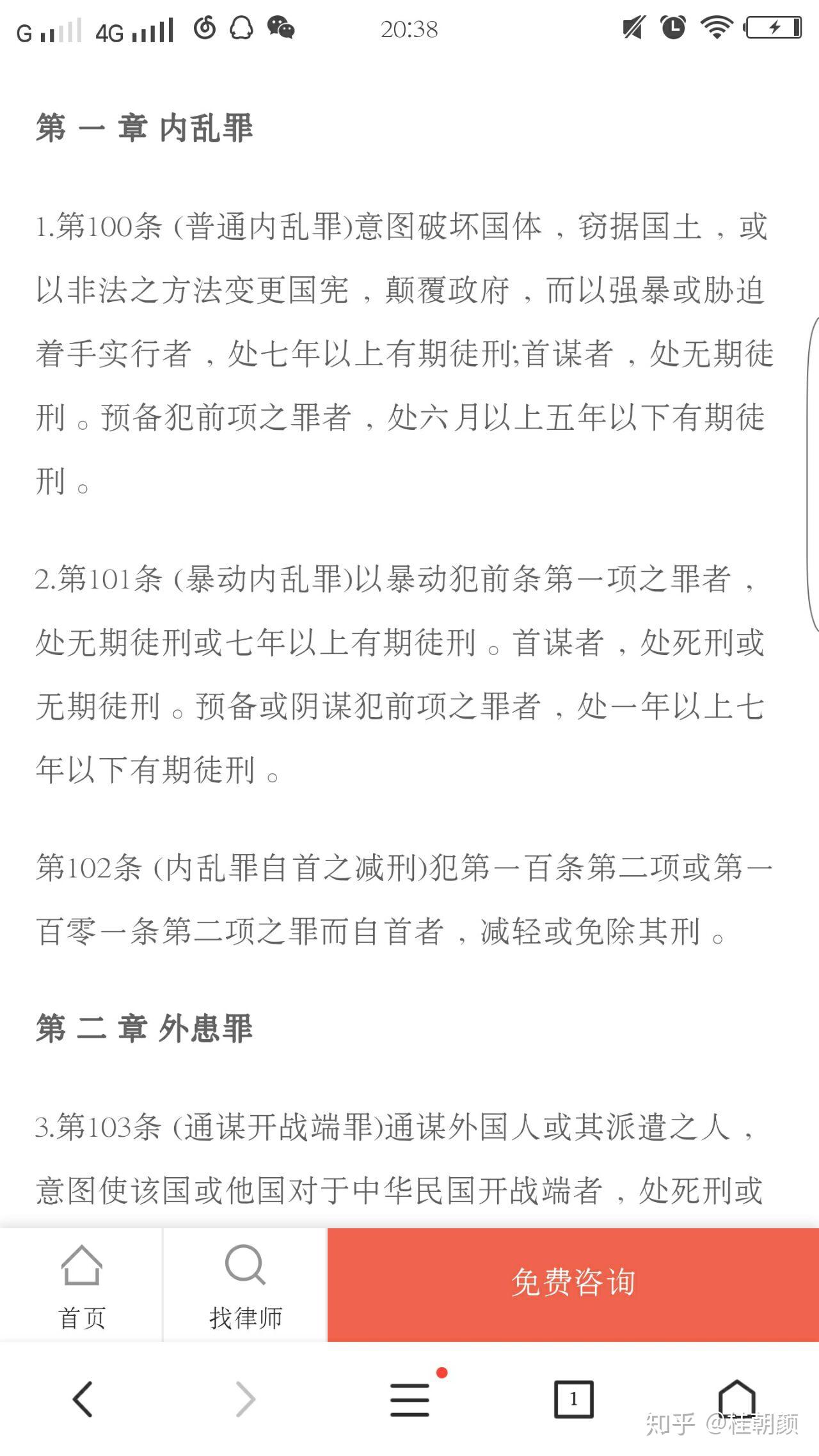Go forward in the browser

(x=246, y=1399)
